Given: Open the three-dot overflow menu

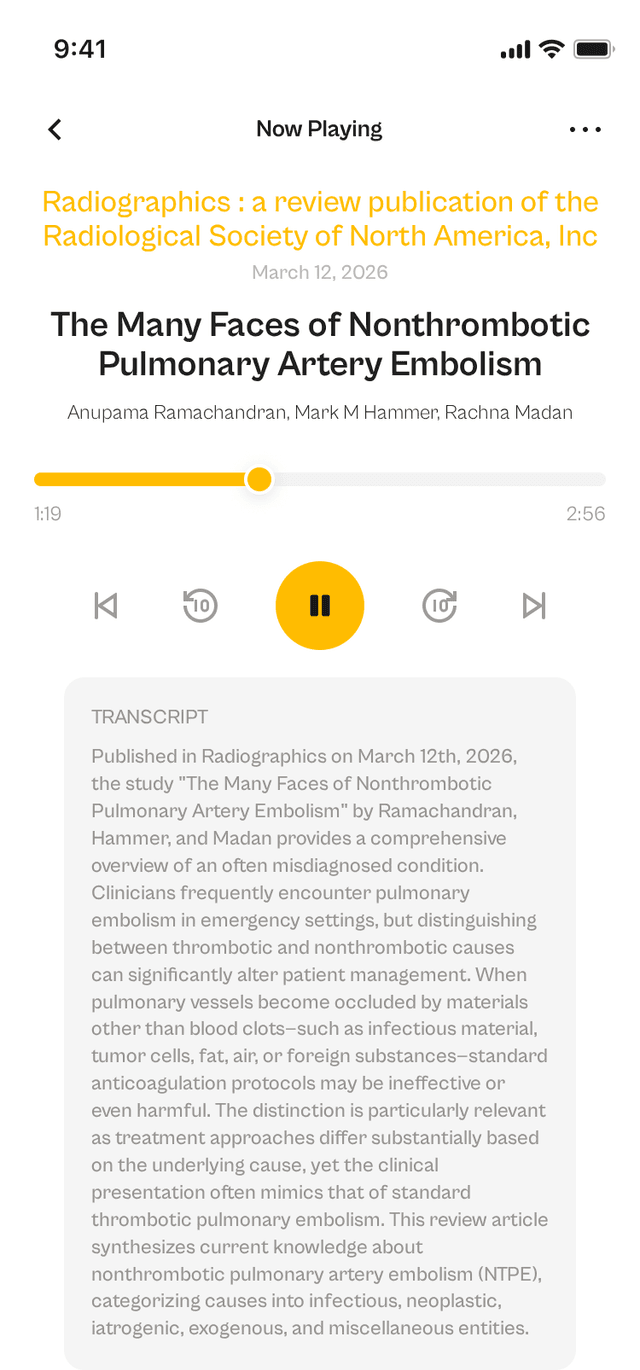Looking at the screenshot, I should coord(585,129).
